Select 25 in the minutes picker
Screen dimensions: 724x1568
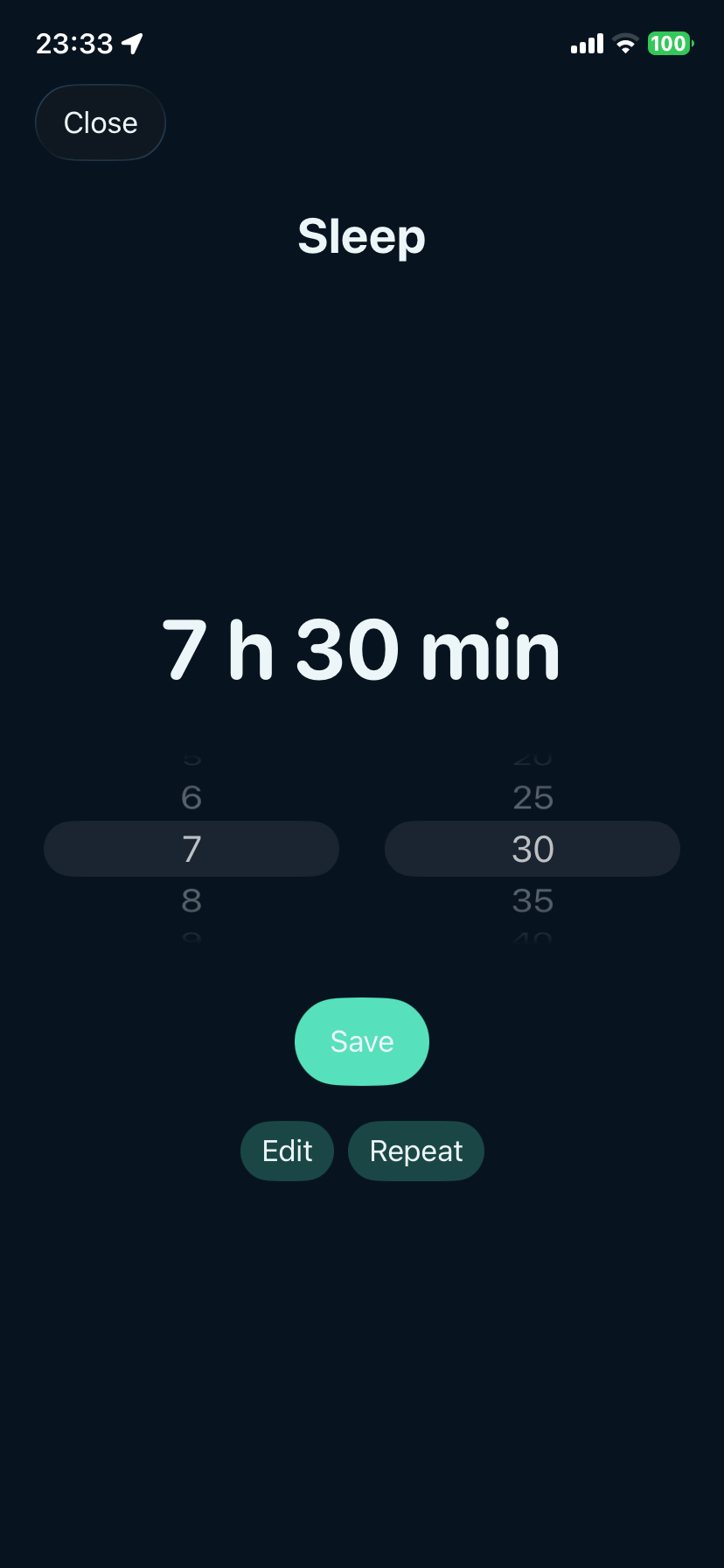(x=533, y=798)
